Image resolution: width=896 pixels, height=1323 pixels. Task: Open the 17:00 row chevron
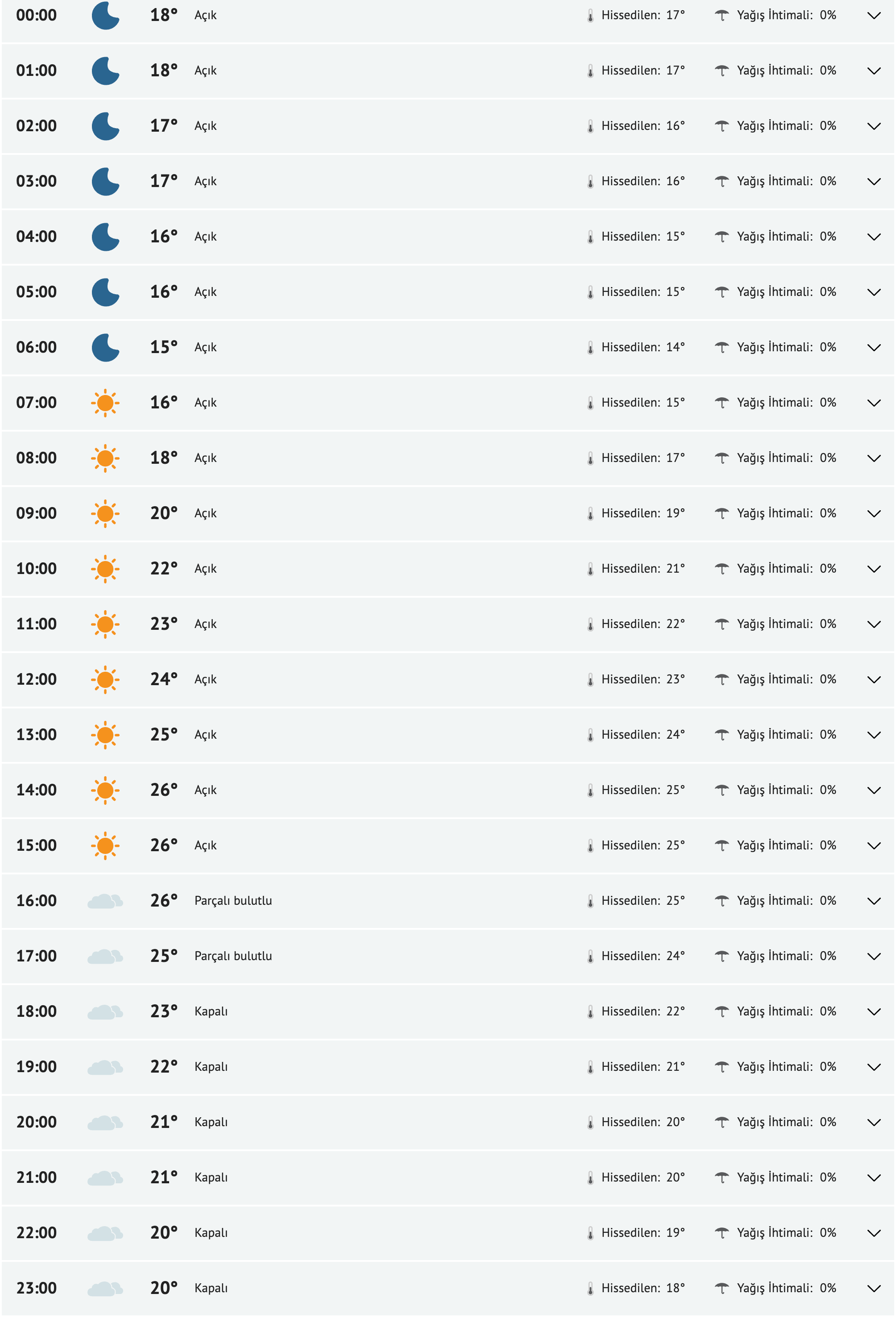click(x=874, y=955)
